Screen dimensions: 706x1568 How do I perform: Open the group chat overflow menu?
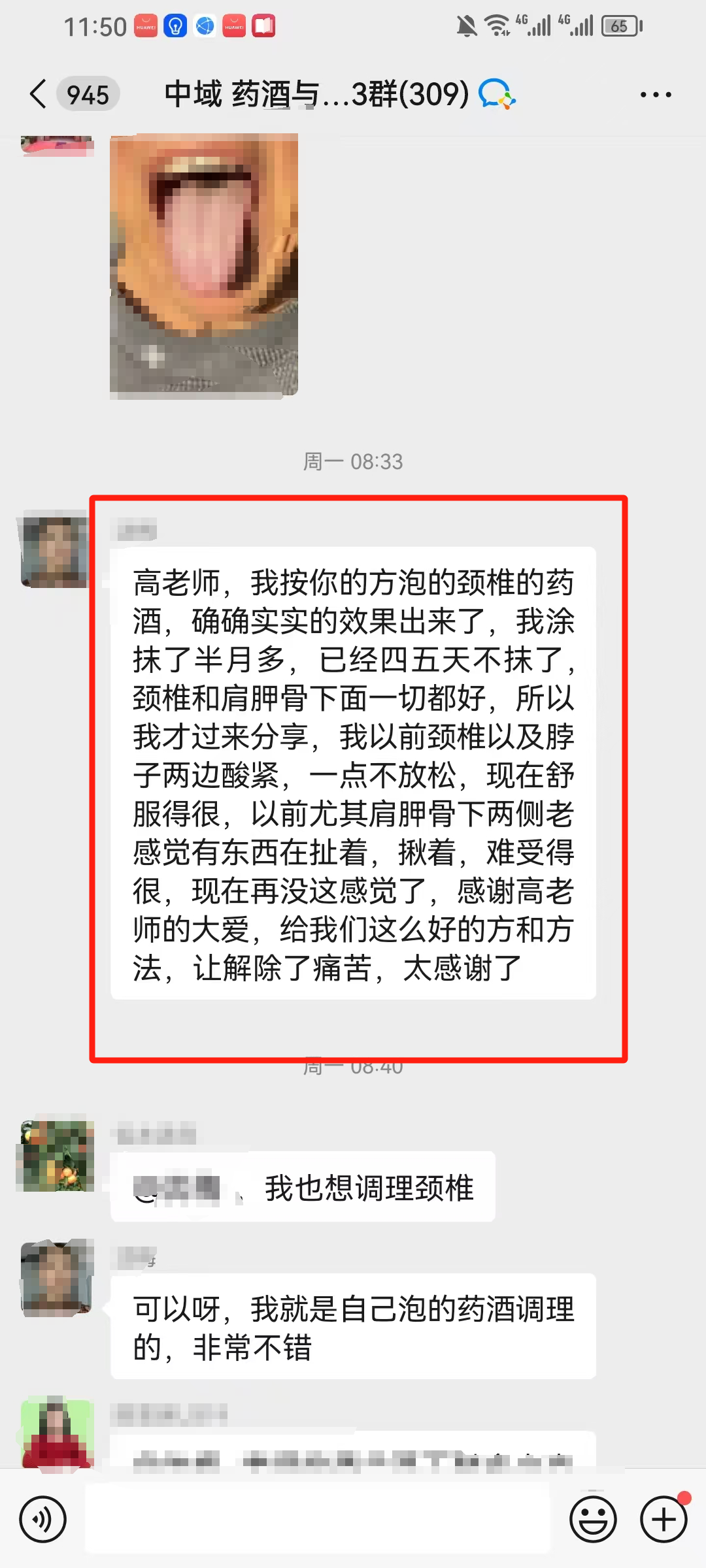655,95
